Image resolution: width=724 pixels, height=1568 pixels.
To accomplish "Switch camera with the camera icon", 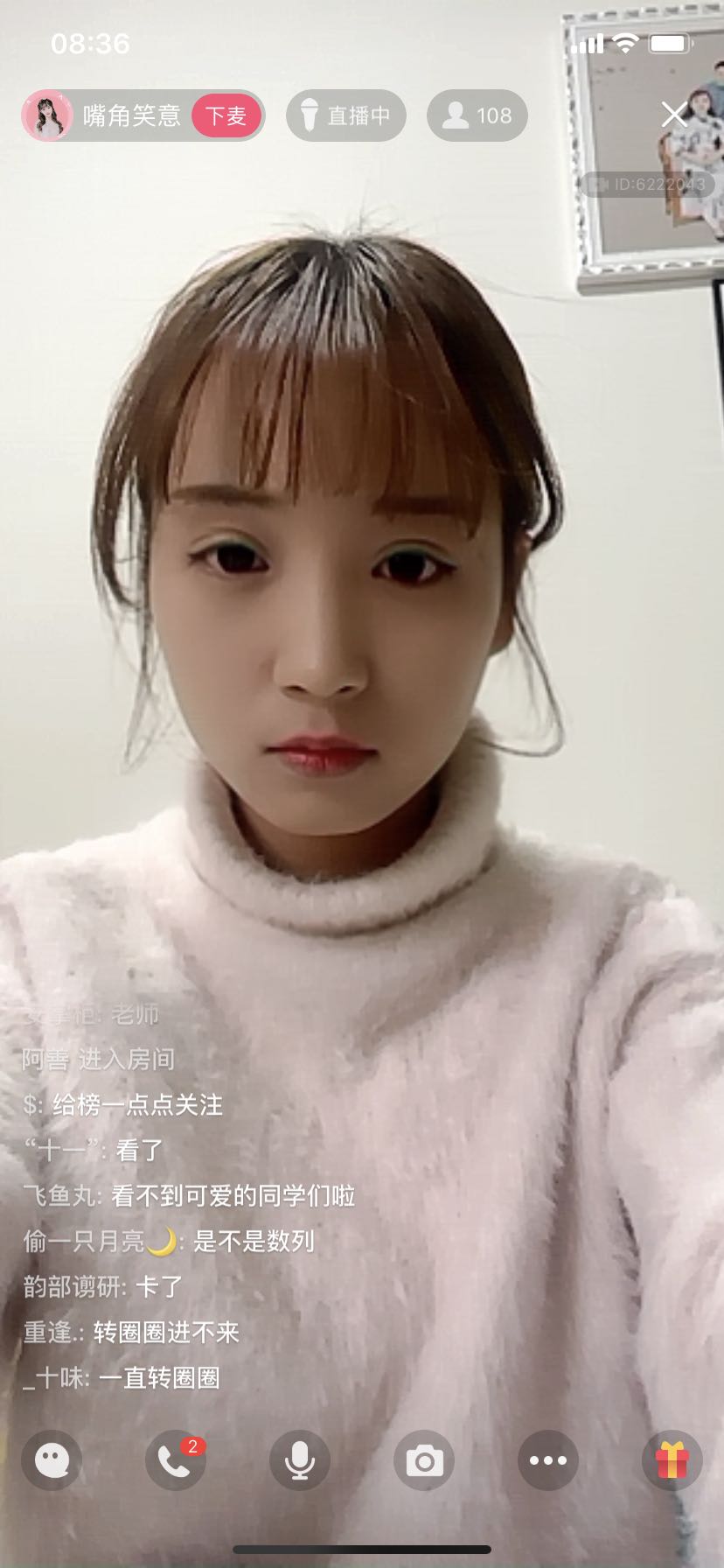I will point(424,1460).
